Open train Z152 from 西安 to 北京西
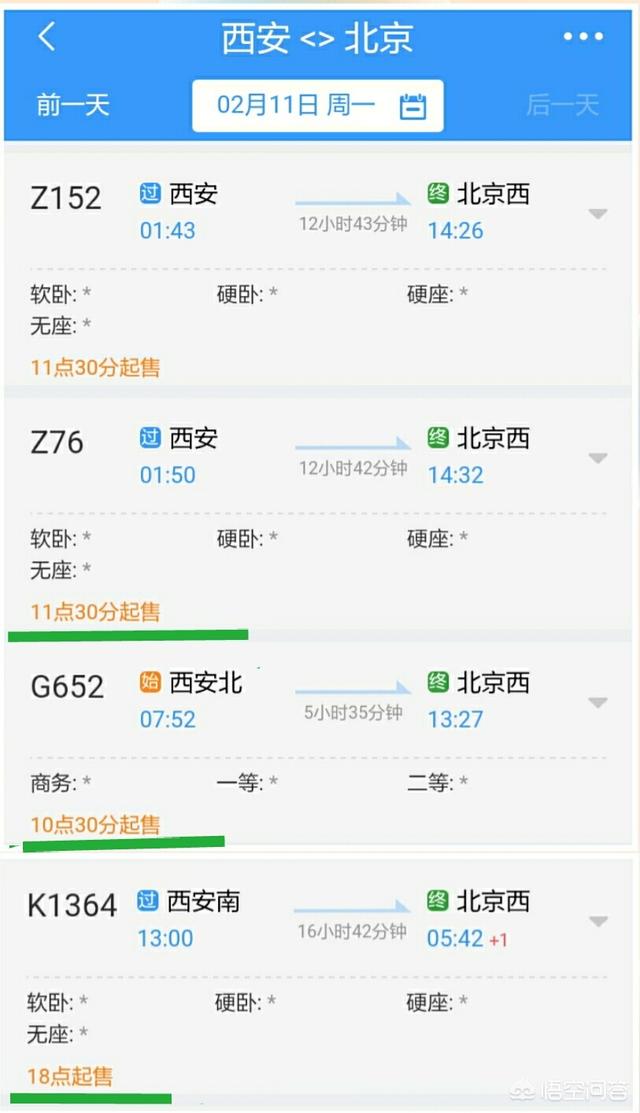Image resolution: width=640 pixels, height=1113 pixels. (318, 270)
